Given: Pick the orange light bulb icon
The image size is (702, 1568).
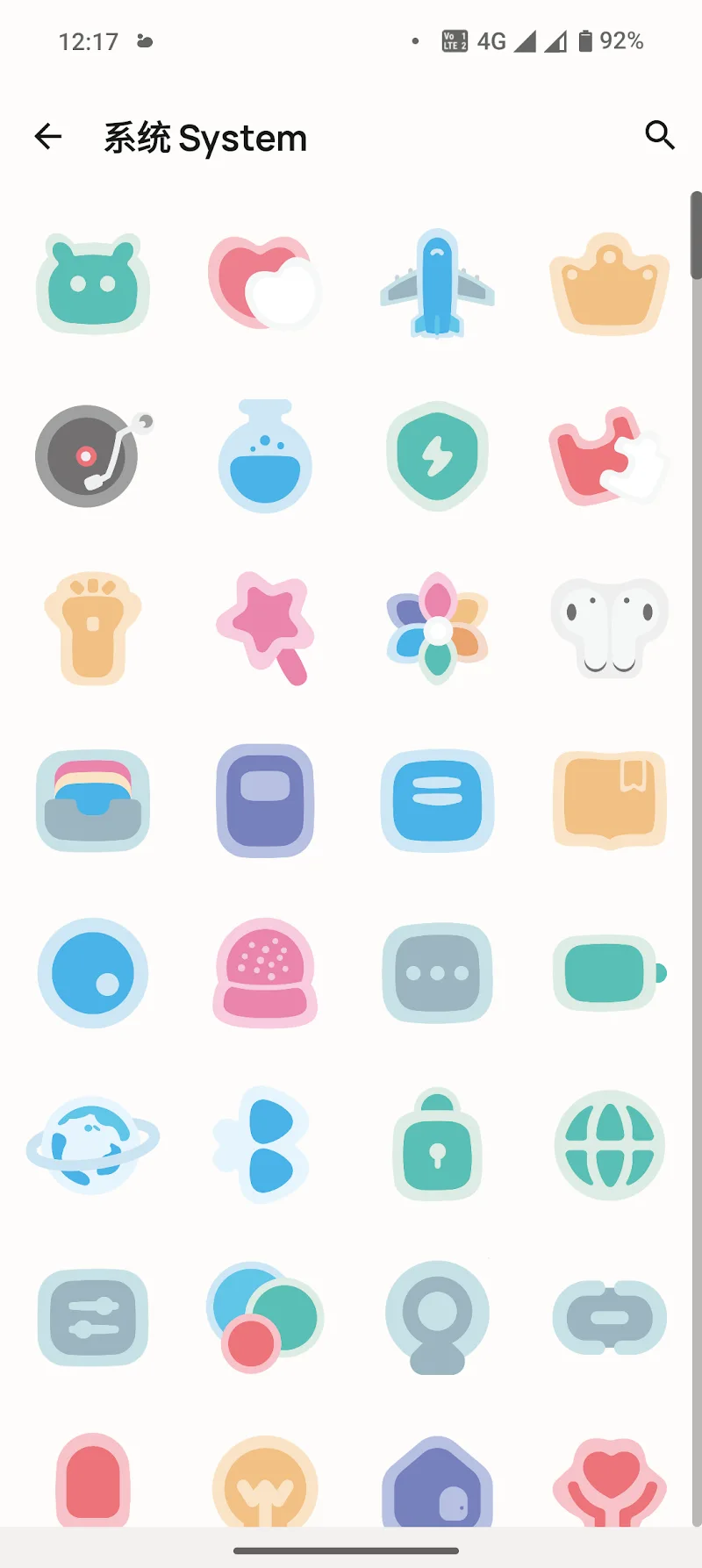Looking at the screenshot, I should 265,1485.
